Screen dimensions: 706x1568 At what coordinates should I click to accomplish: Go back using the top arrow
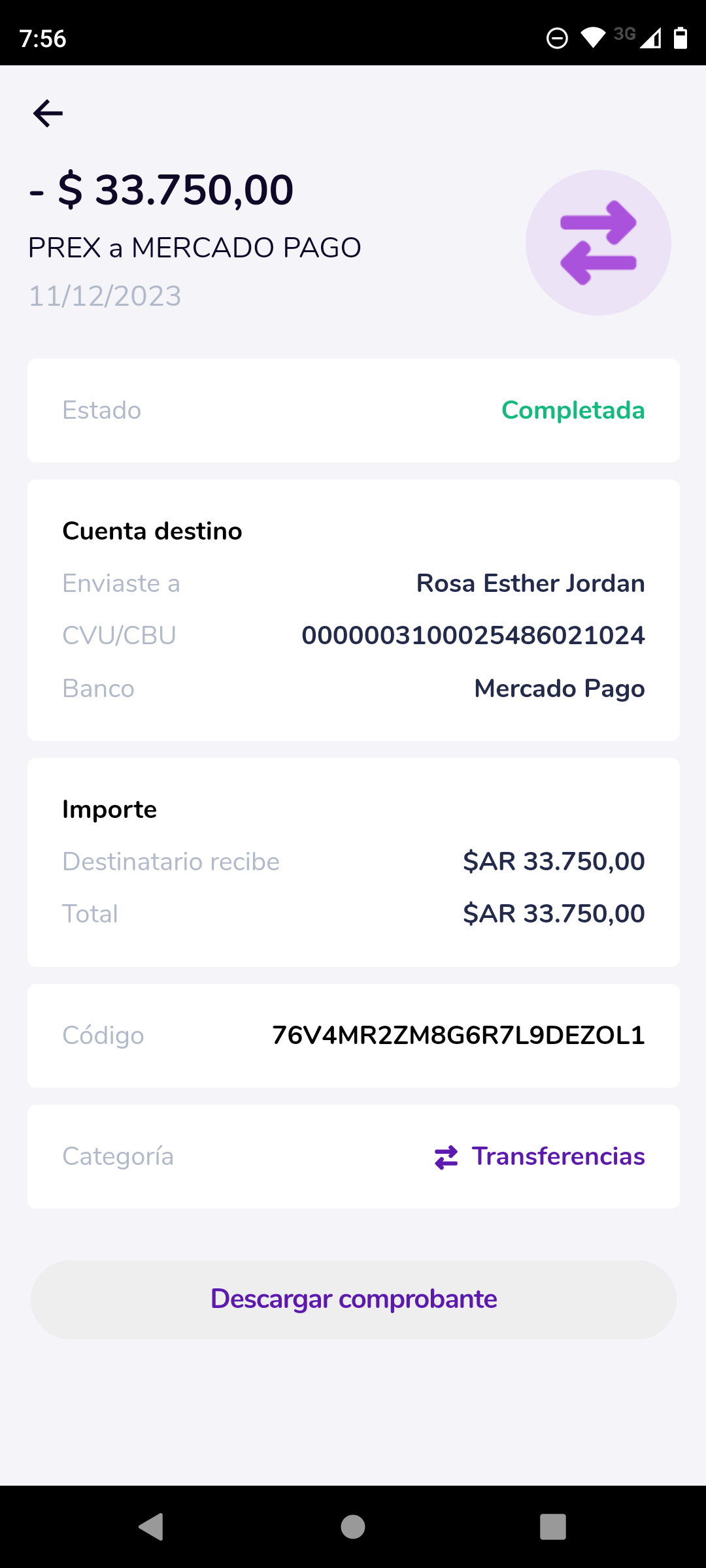(48, 114)
